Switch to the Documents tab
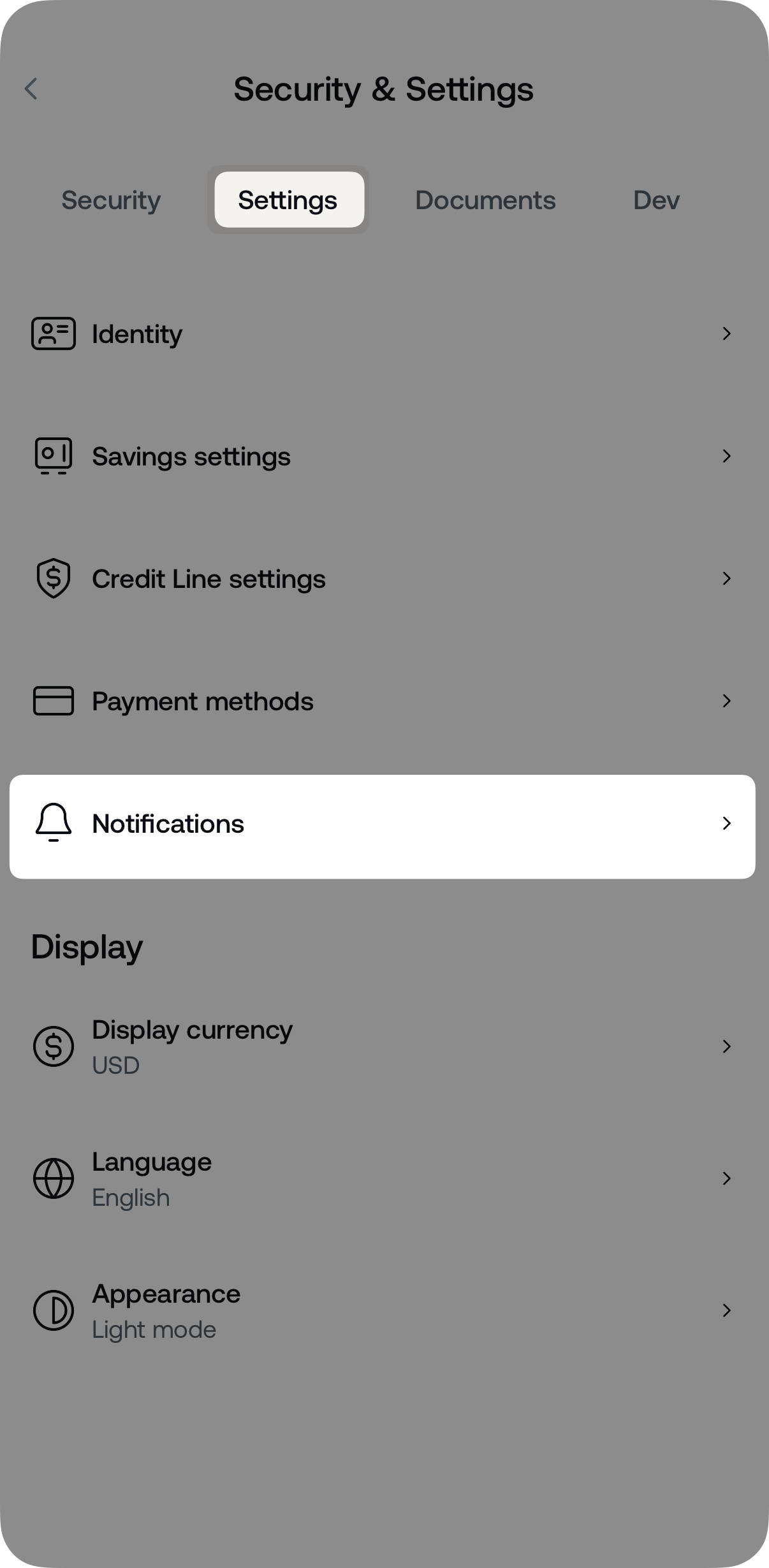Image resolution: width=769 pixels, height=1568 pixels. [x=485, y=200]
